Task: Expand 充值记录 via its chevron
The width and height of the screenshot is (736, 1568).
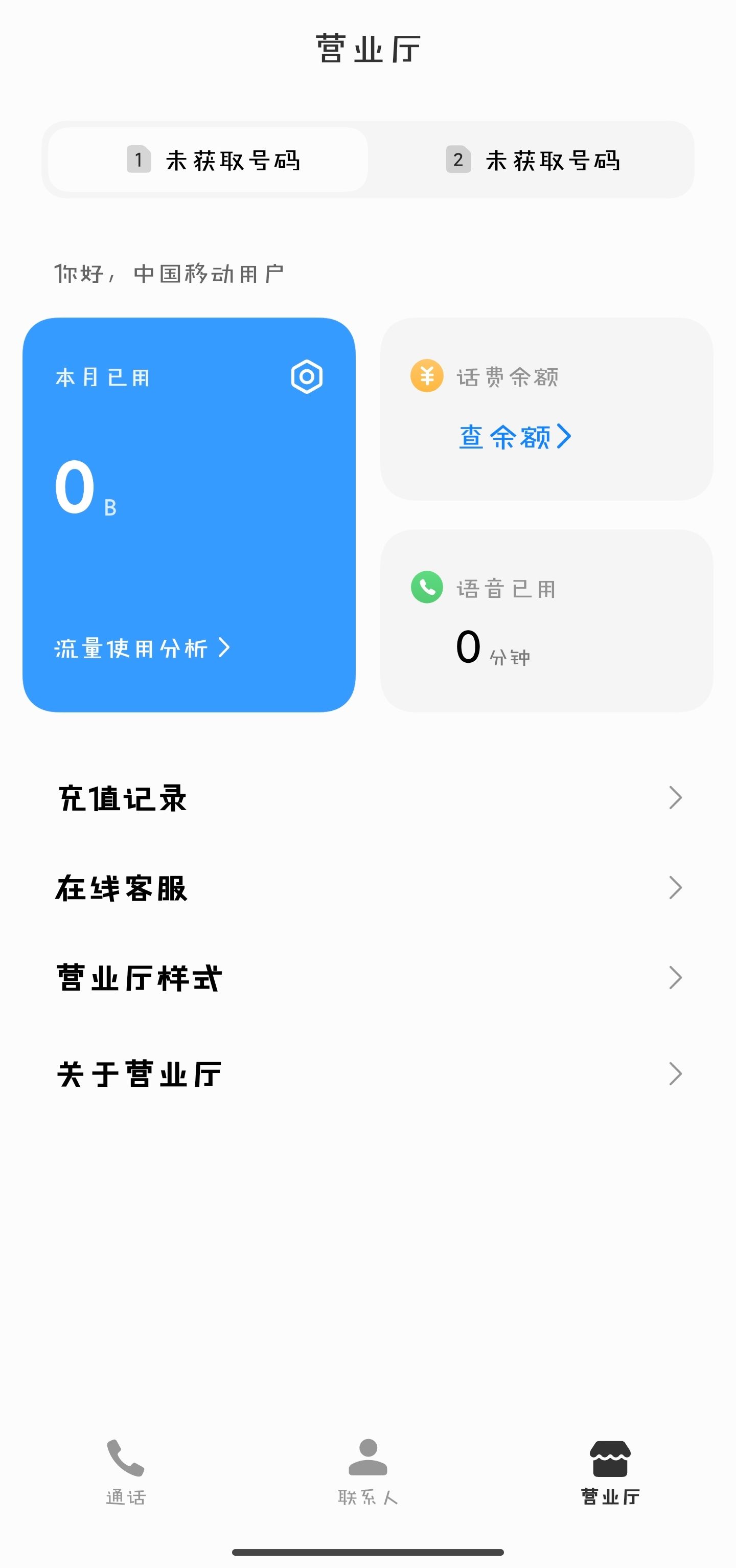Action: coord(675,797)
